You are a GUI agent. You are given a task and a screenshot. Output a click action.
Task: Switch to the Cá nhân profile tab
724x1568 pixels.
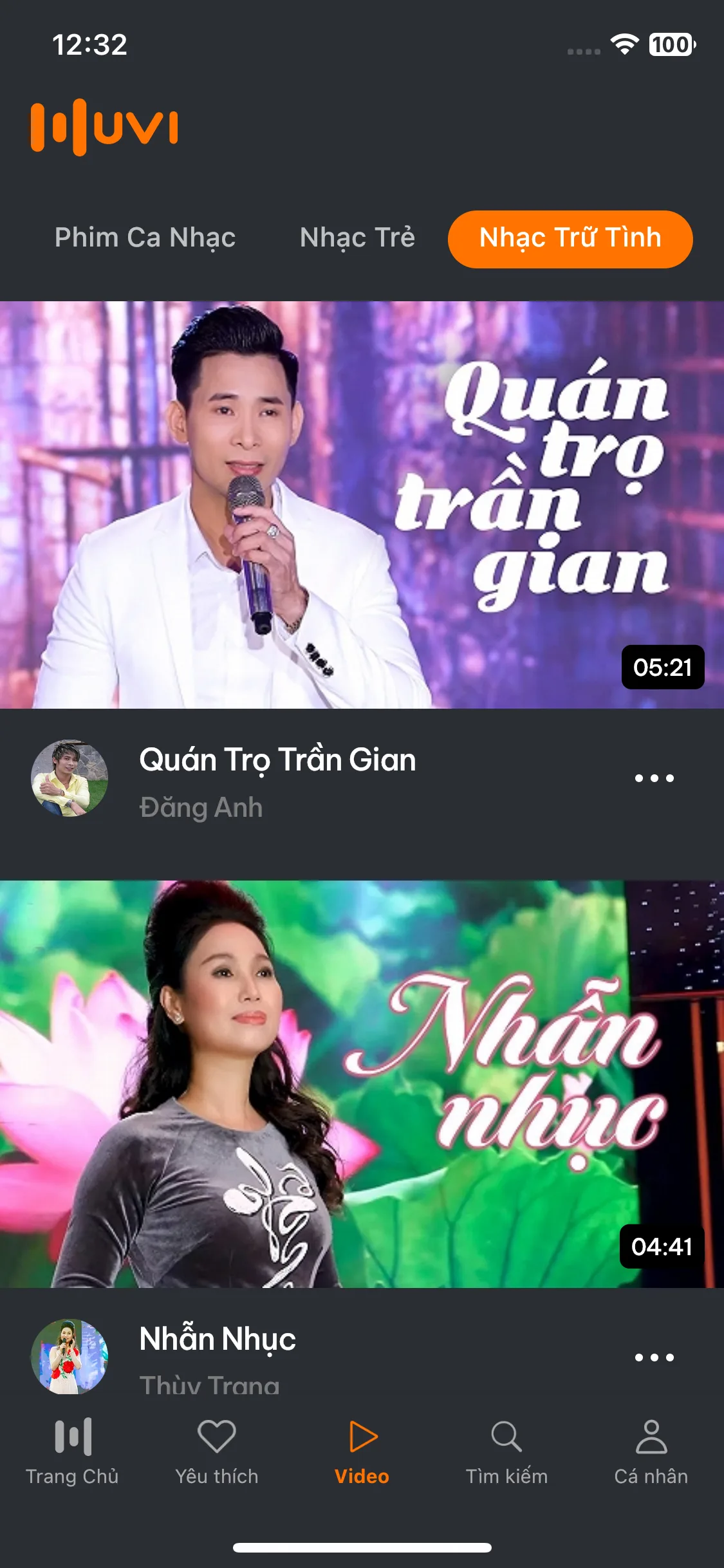coord(651,1452)
